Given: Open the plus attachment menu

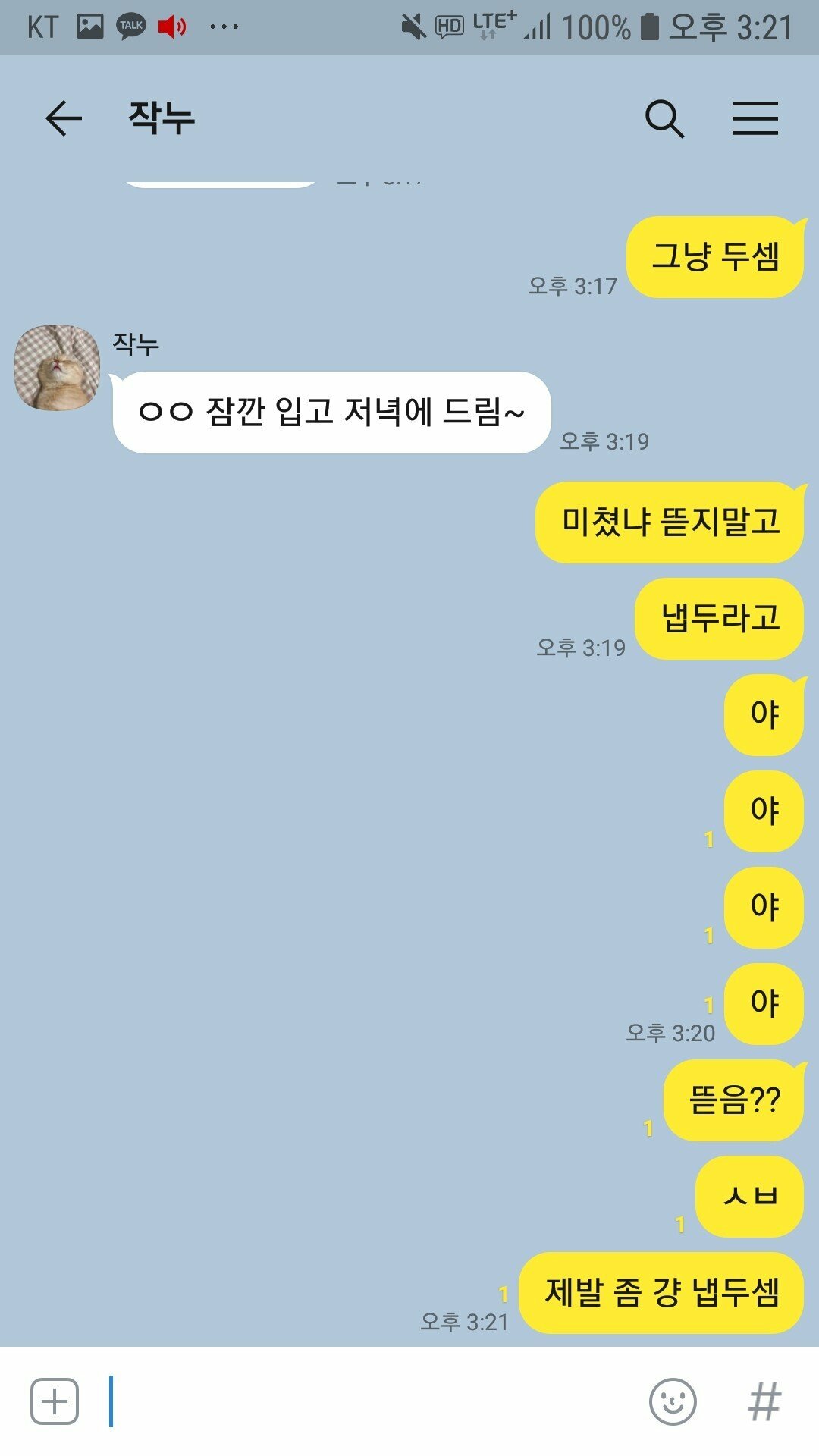Looking at the screenshot, I should pyautogui.click(x=55, y=1401).
